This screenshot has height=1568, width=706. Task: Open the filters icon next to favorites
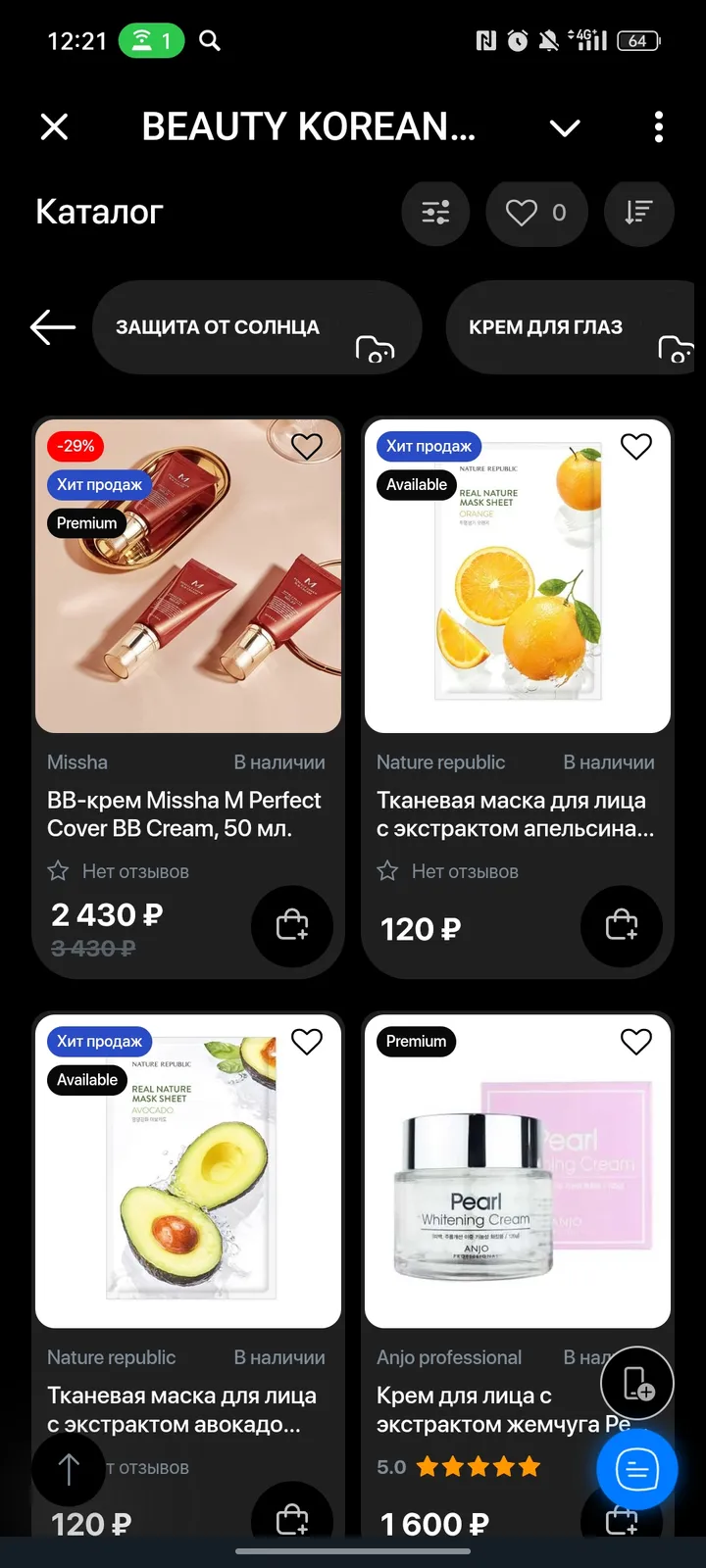pos(435,213)
